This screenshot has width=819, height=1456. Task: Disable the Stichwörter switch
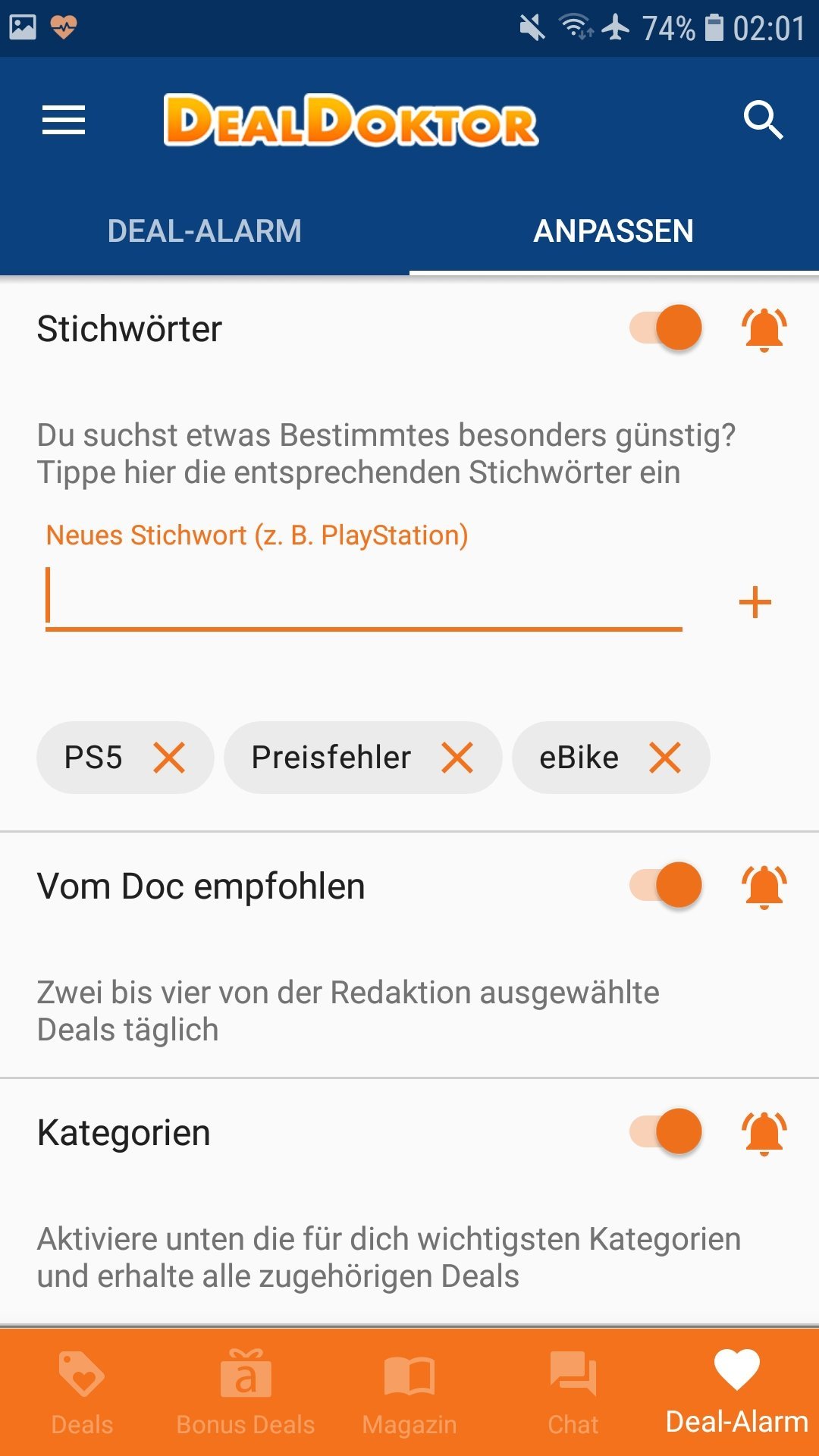(x=666, y=328)
